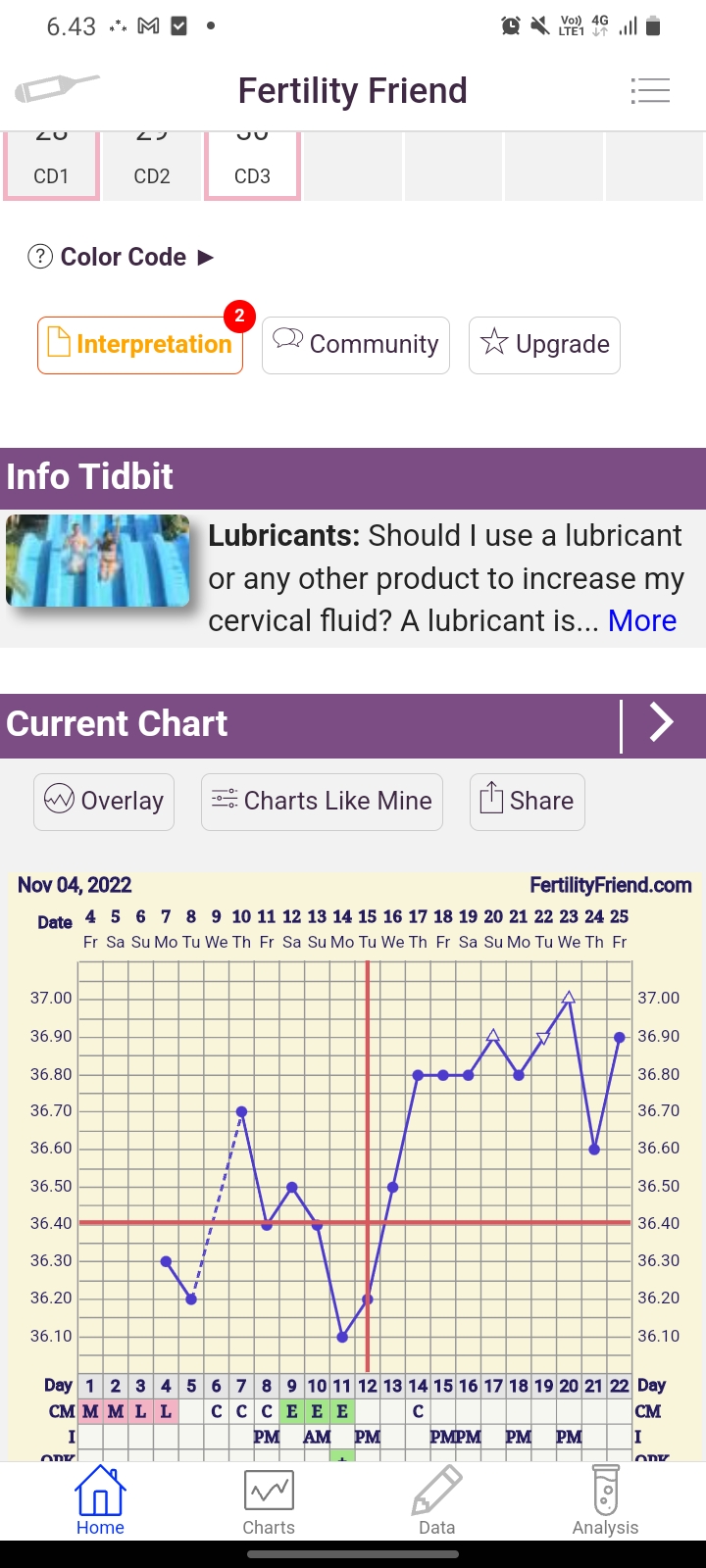Tap the thermometer icon
The height and width of the screenshot is (1568, 706).
[x=57, y=89]
